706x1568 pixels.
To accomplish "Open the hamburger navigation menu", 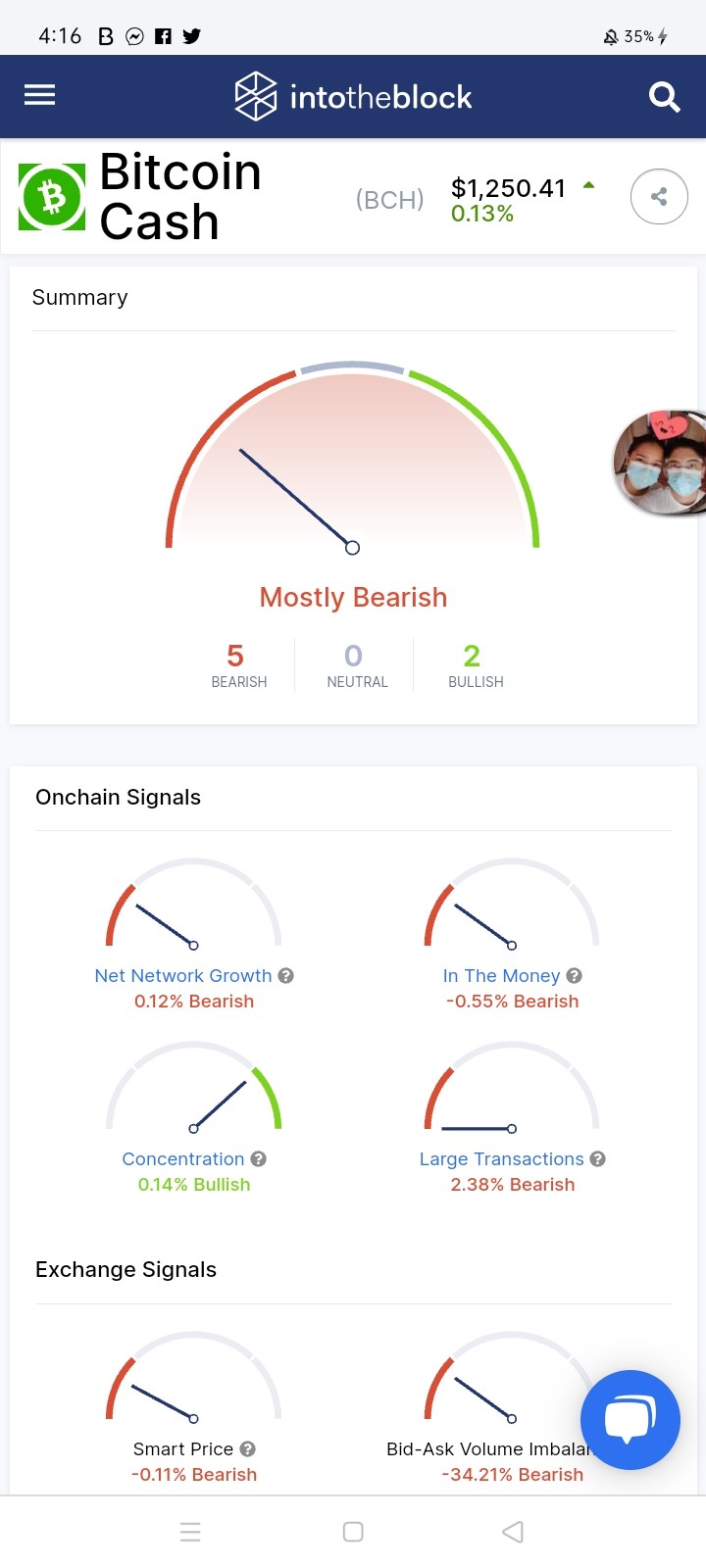I will pyautogui.click(x=39, y=95).
